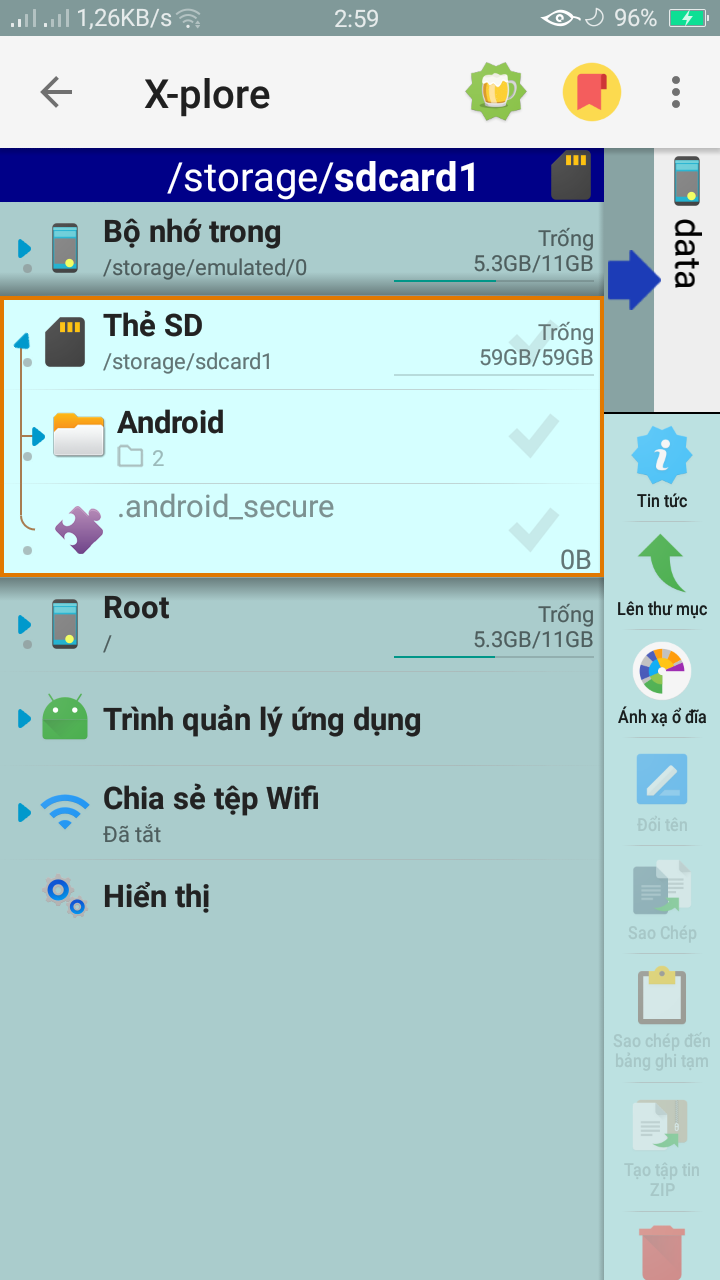
Task: Collapse the Thẻ SD entry
Action: click(x=22, y=342)
